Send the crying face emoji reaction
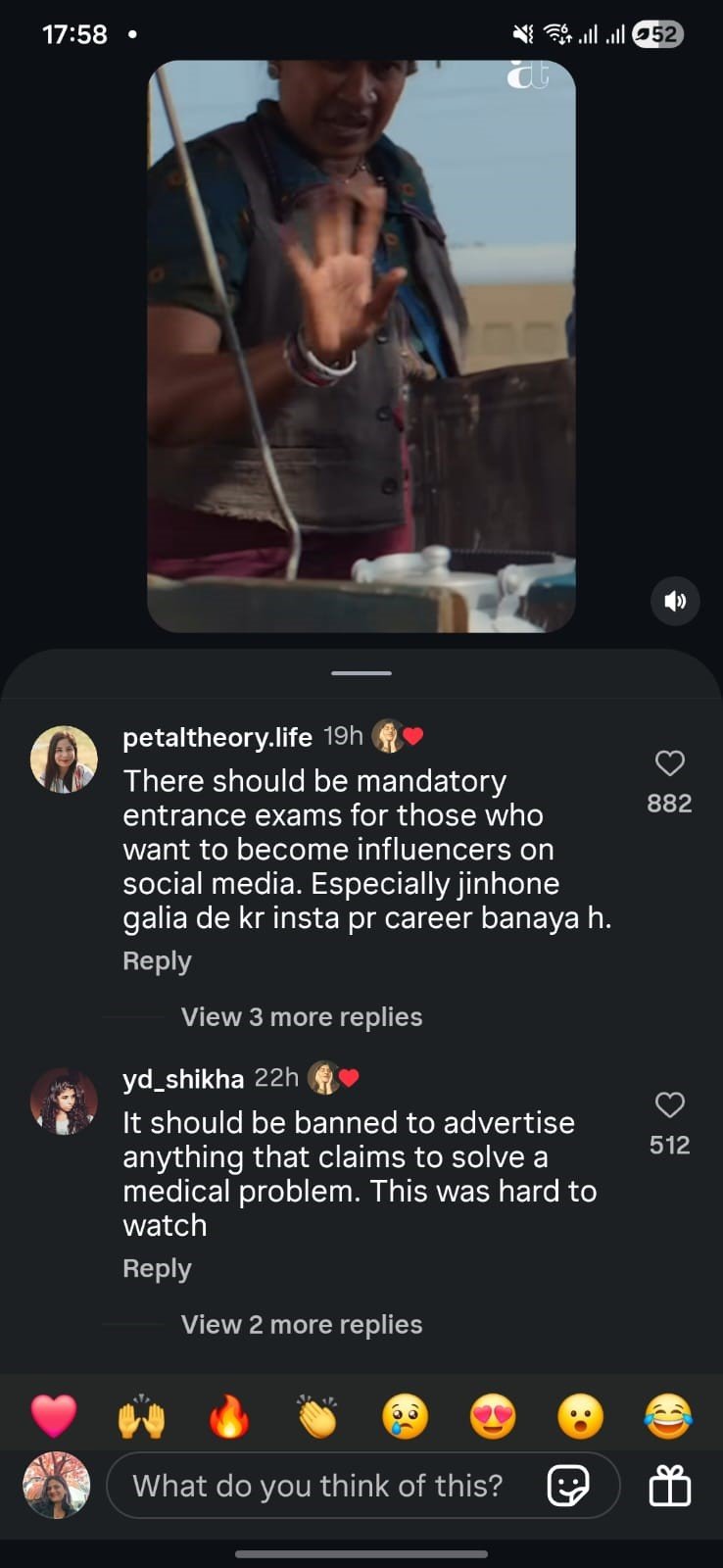Image resolution: width=723 pixels, height=1568 pixels. (x=405, y=1417)
